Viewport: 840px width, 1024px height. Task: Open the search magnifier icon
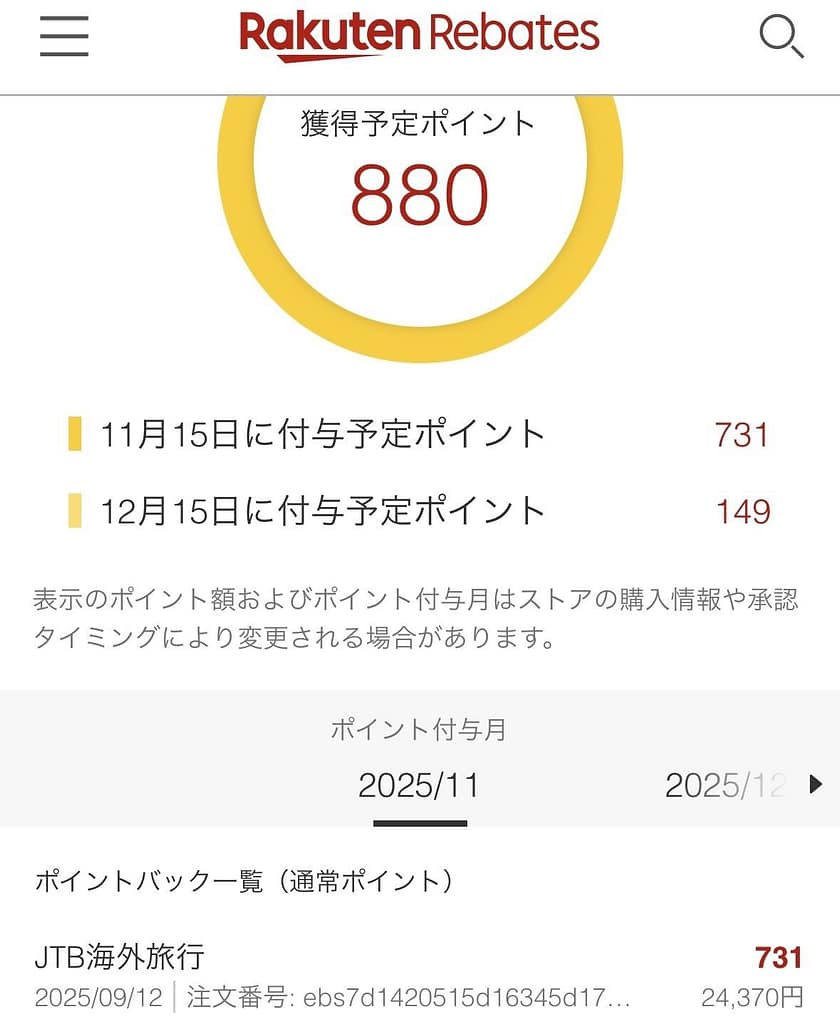point(781,38)
